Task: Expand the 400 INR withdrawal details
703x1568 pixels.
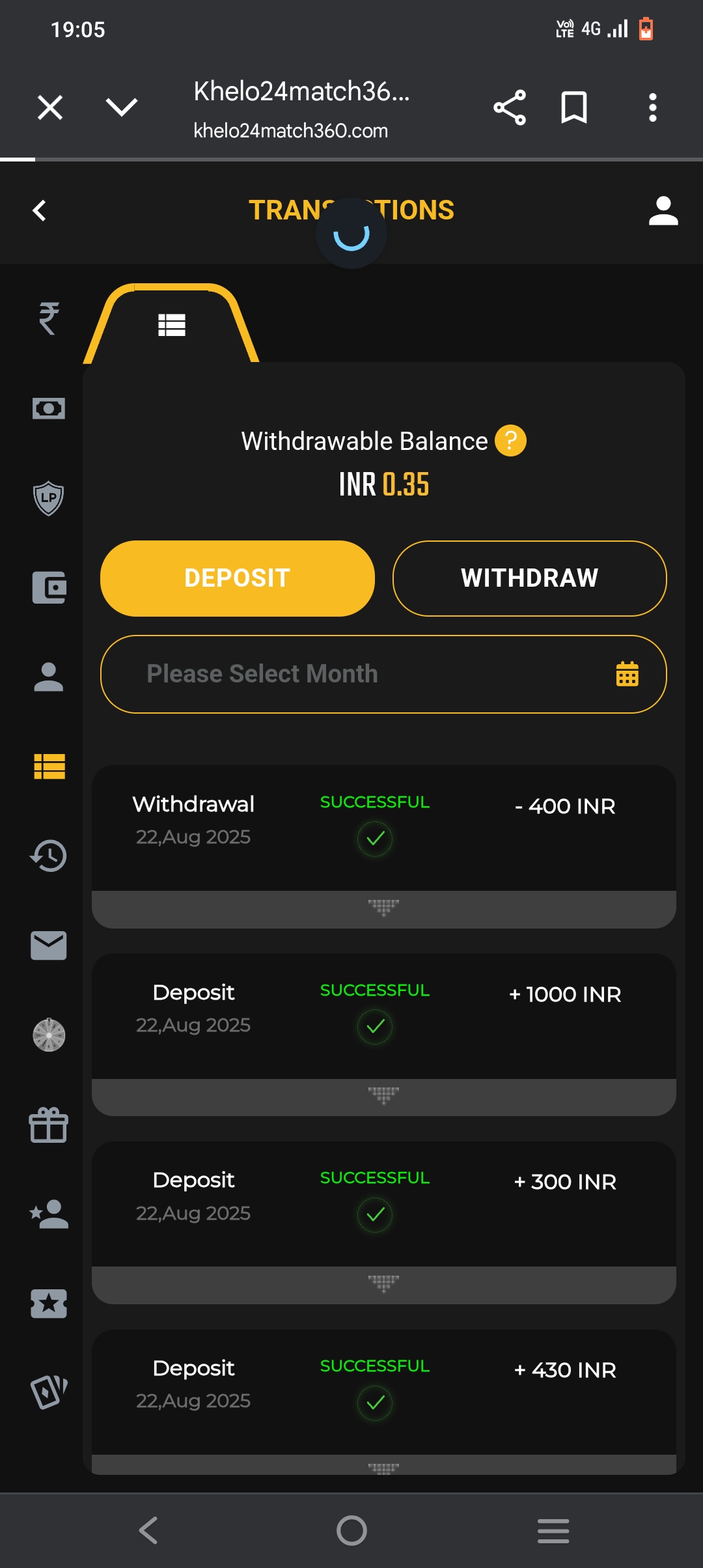Action: (x=383, y=908)
